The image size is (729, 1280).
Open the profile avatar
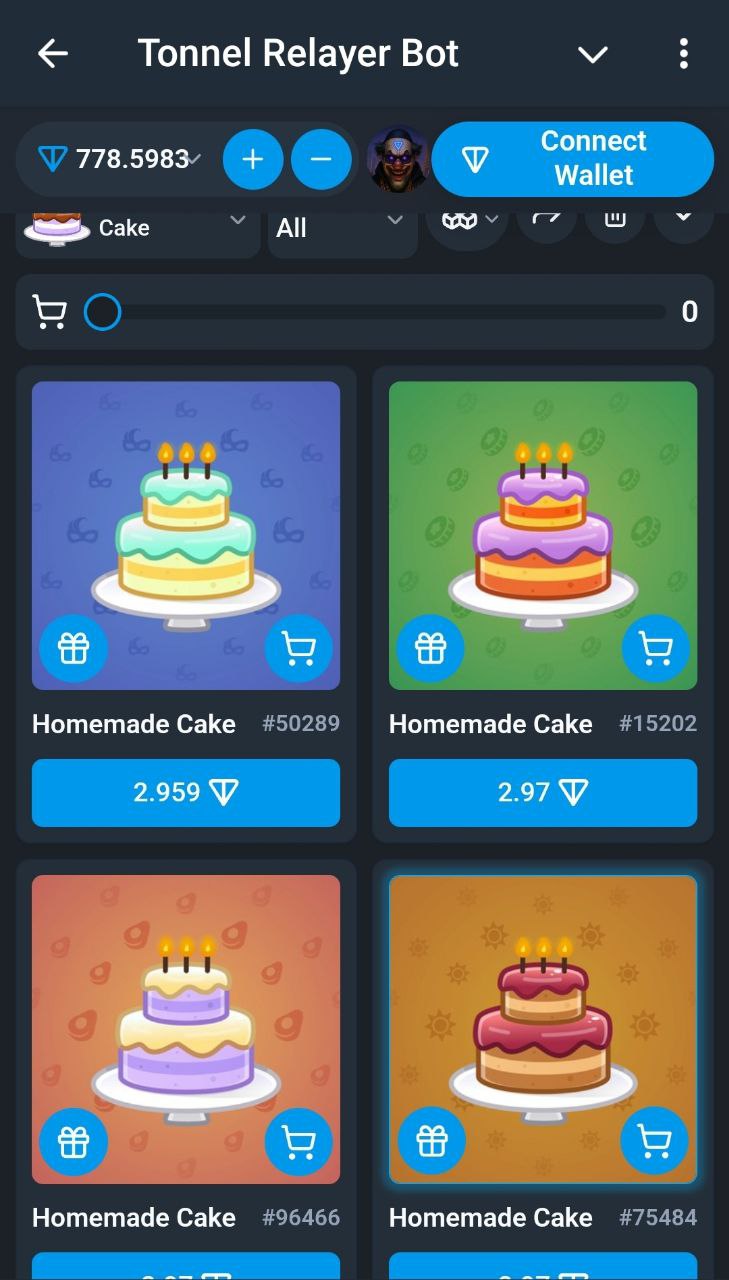click(398, 159)
